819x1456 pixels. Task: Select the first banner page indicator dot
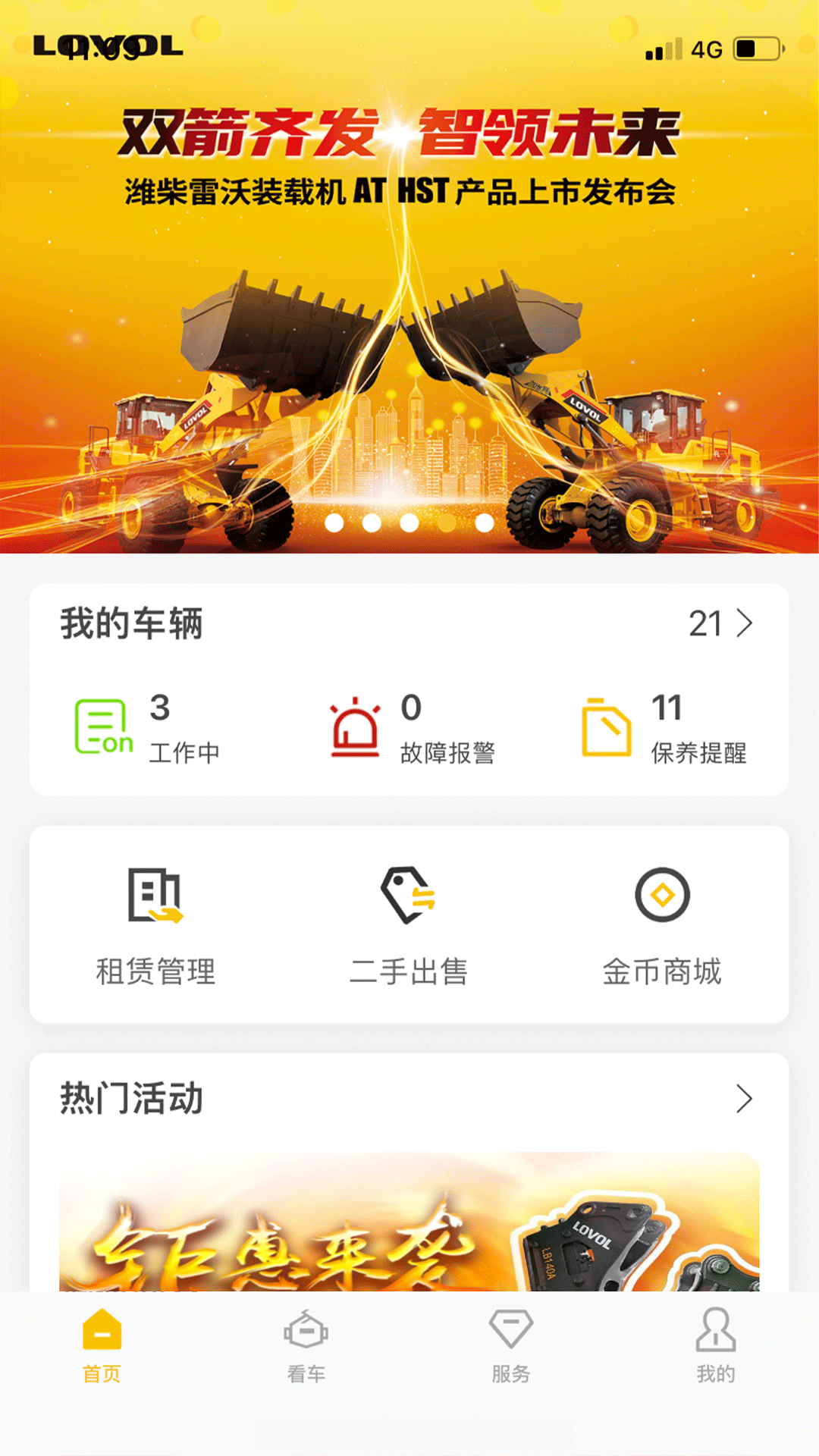click(334, 522)
